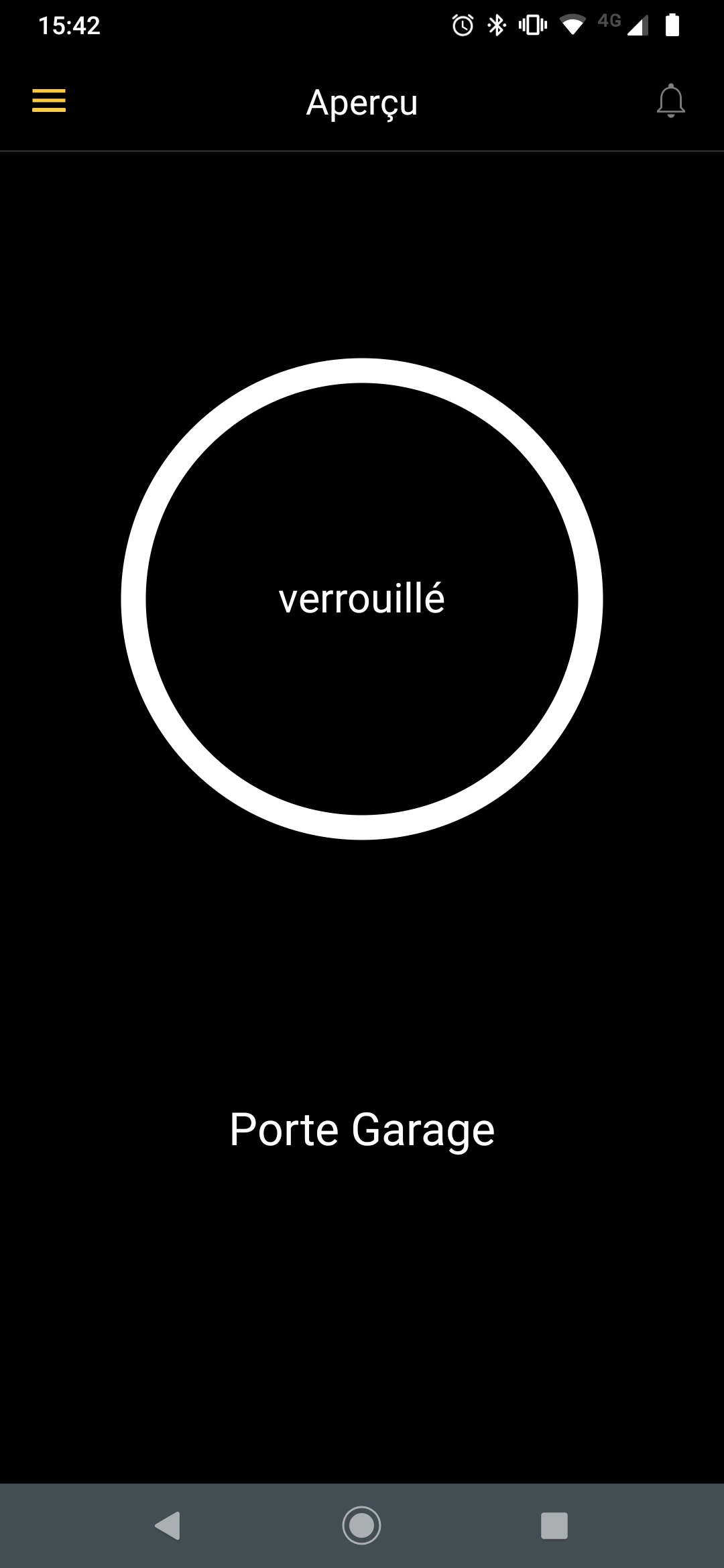Viewport: 724px width, 1568px height.
Task: Open the notifications bell
Action: pos(670,101)
